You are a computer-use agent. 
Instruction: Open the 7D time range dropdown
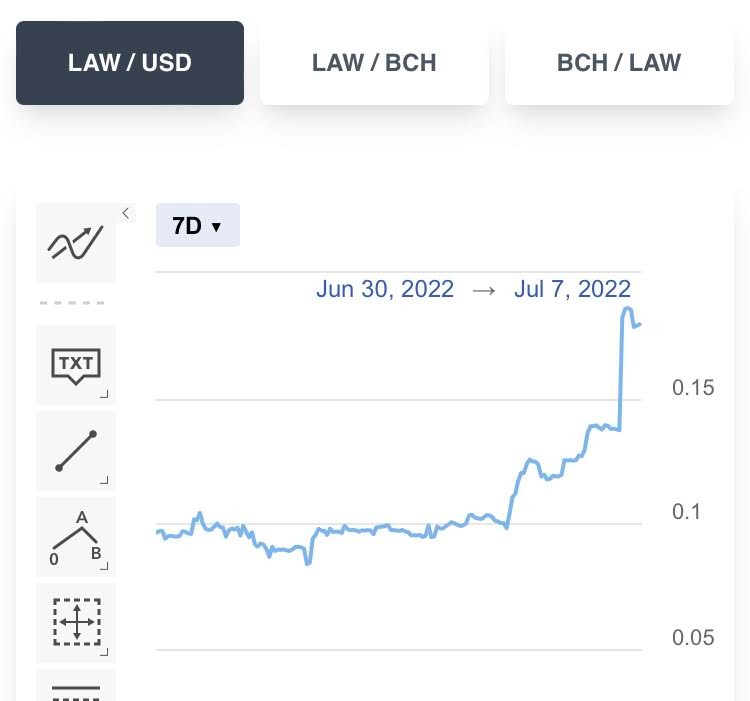tap(198, 225)
